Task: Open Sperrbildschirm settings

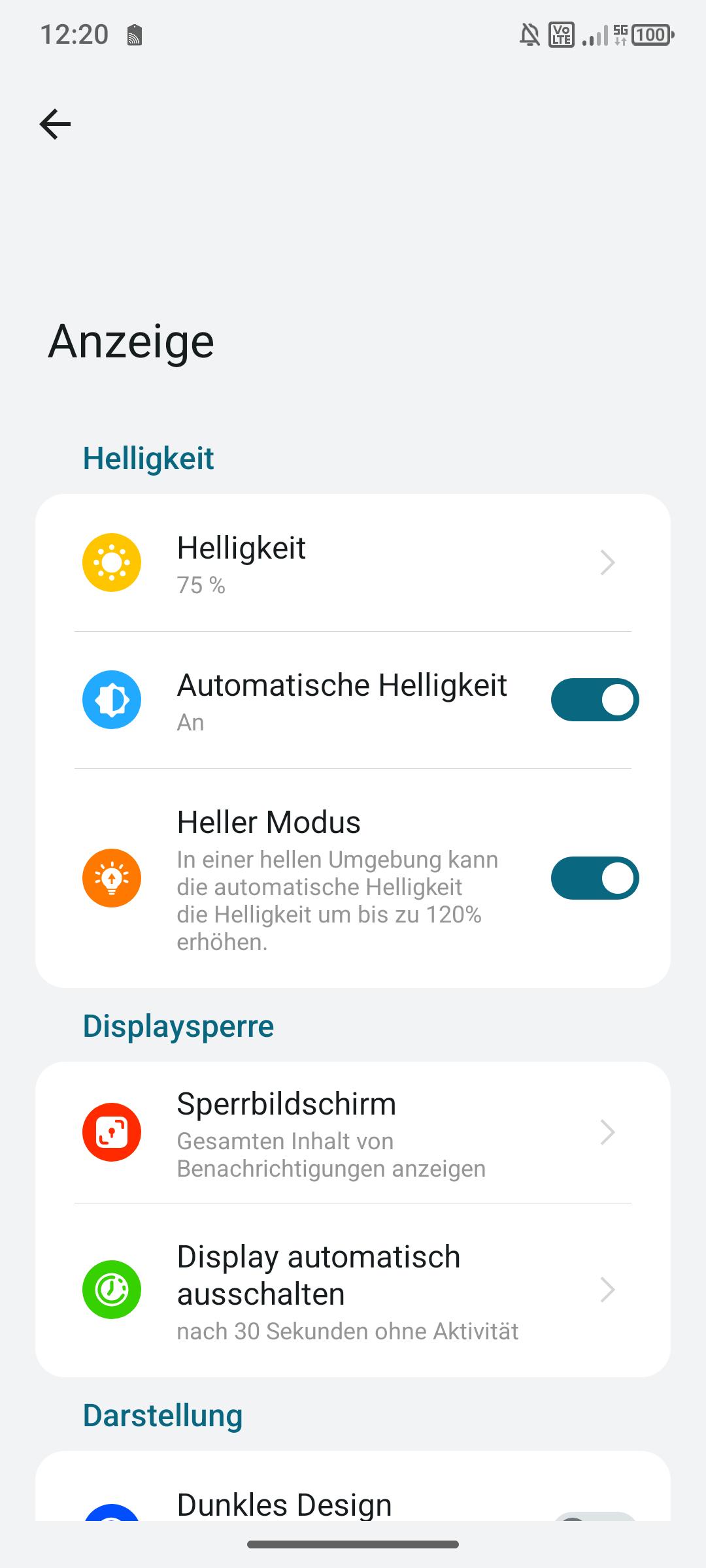Action: [x=353, y=1133]
